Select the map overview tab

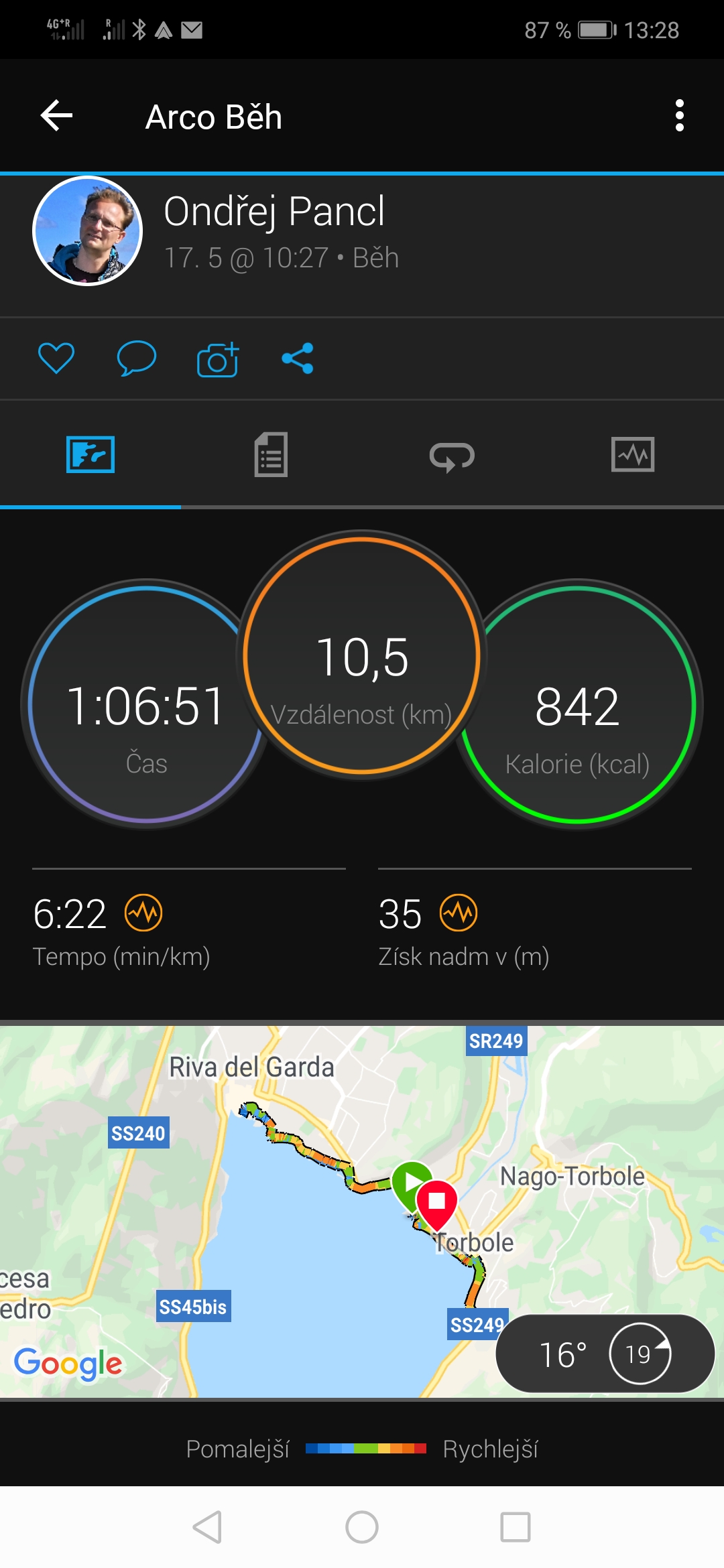[90, 455]
